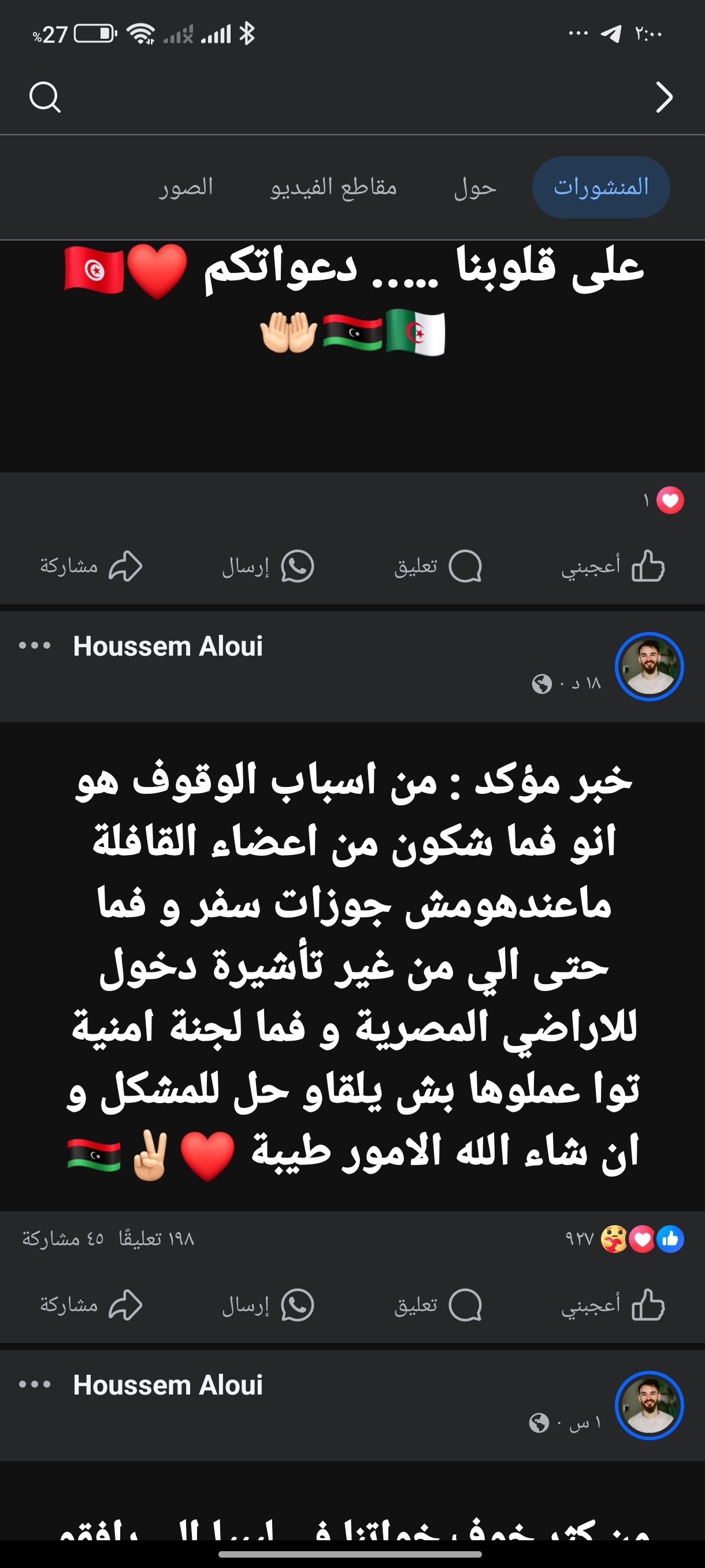Send the 927-reaction post via WhatsApp
Image resolution: width=705 pixels, height=1568 pixels.
268,1305
